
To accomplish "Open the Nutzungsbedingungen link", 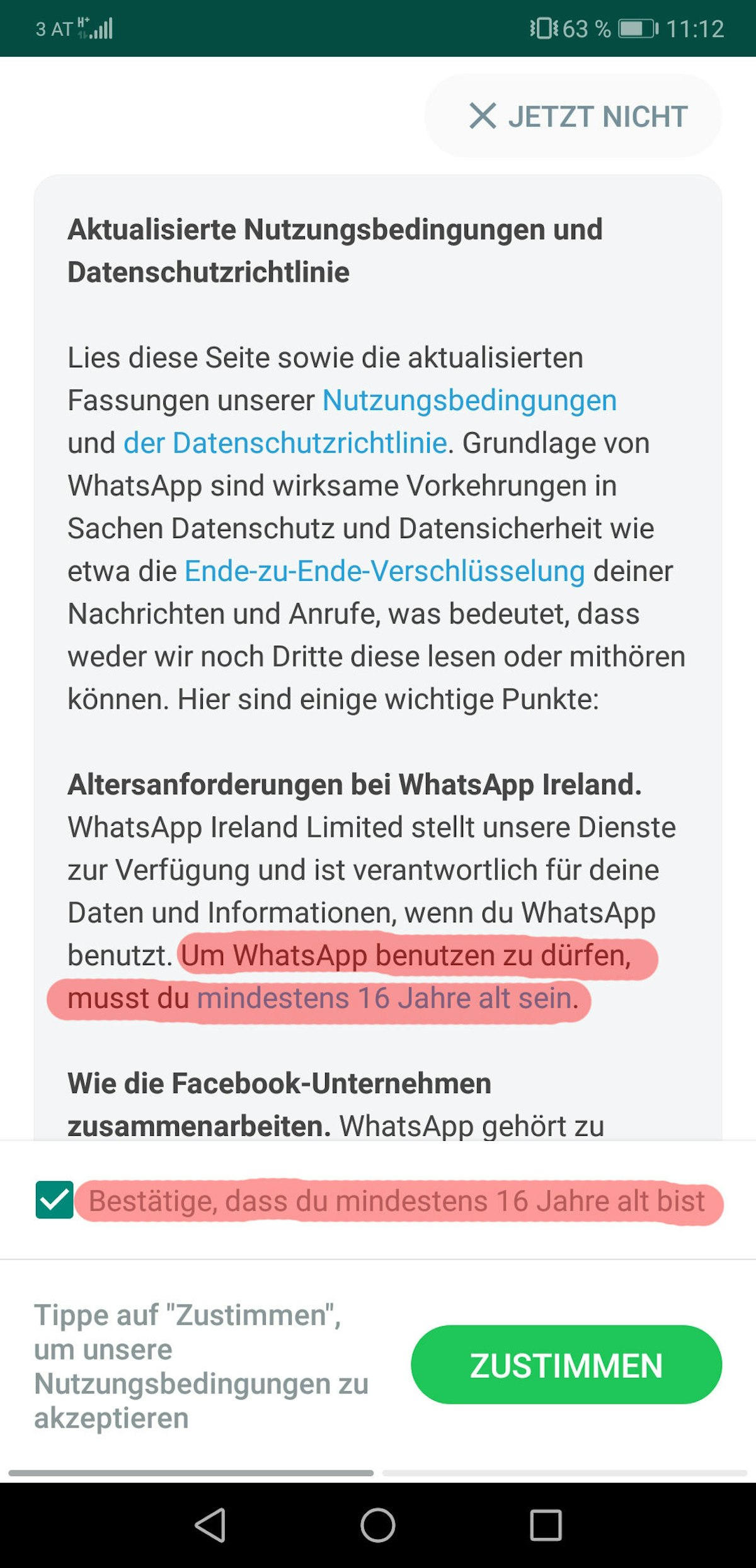I will click(469, 401).
